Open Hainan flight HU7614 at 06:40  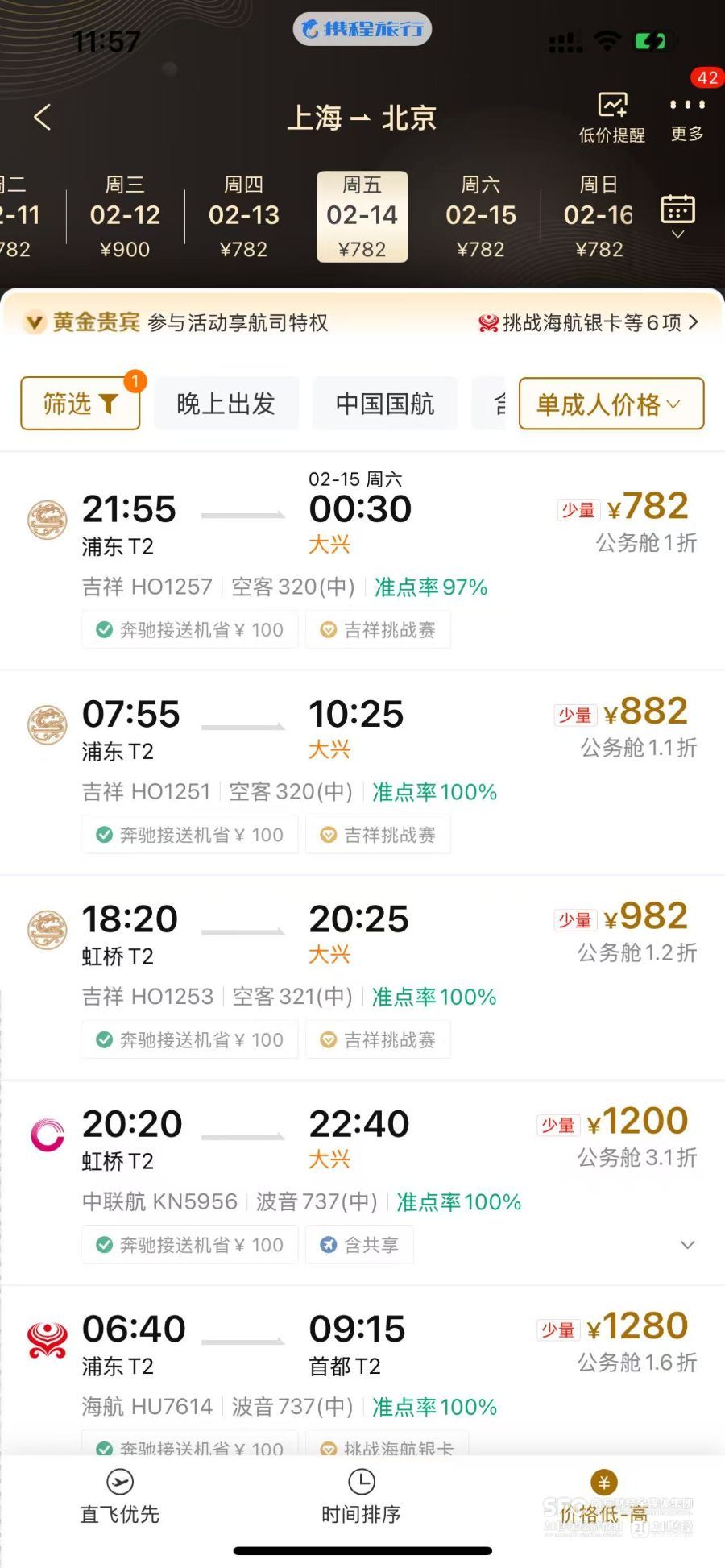pos(362,1371)
